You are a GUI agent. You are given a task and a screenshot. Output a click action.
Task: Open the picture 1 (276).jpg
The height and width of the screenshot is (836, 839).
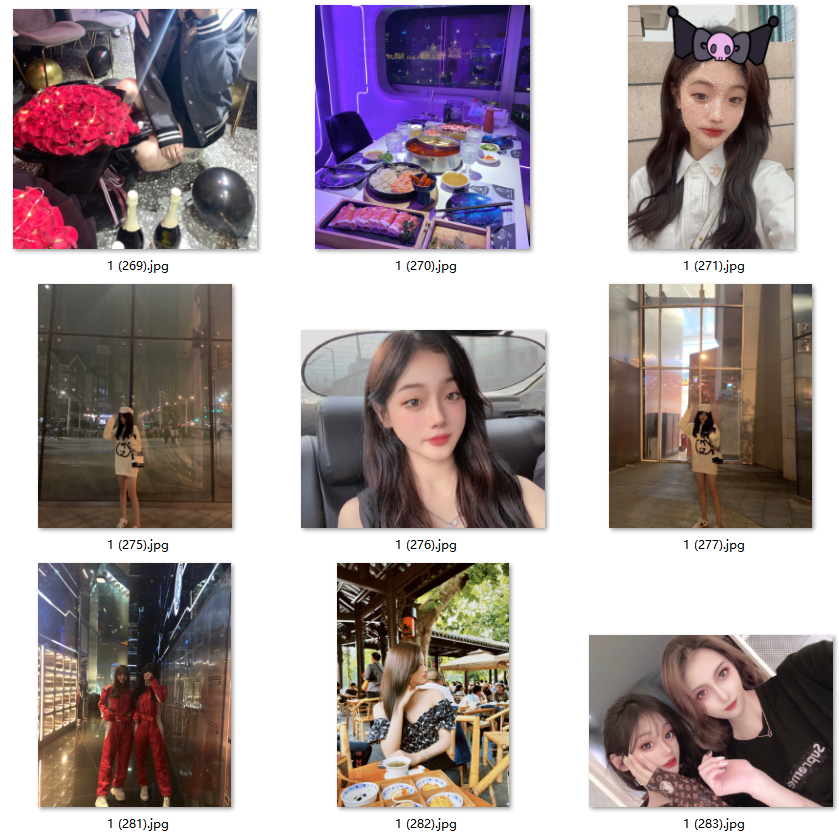point(423,429)
